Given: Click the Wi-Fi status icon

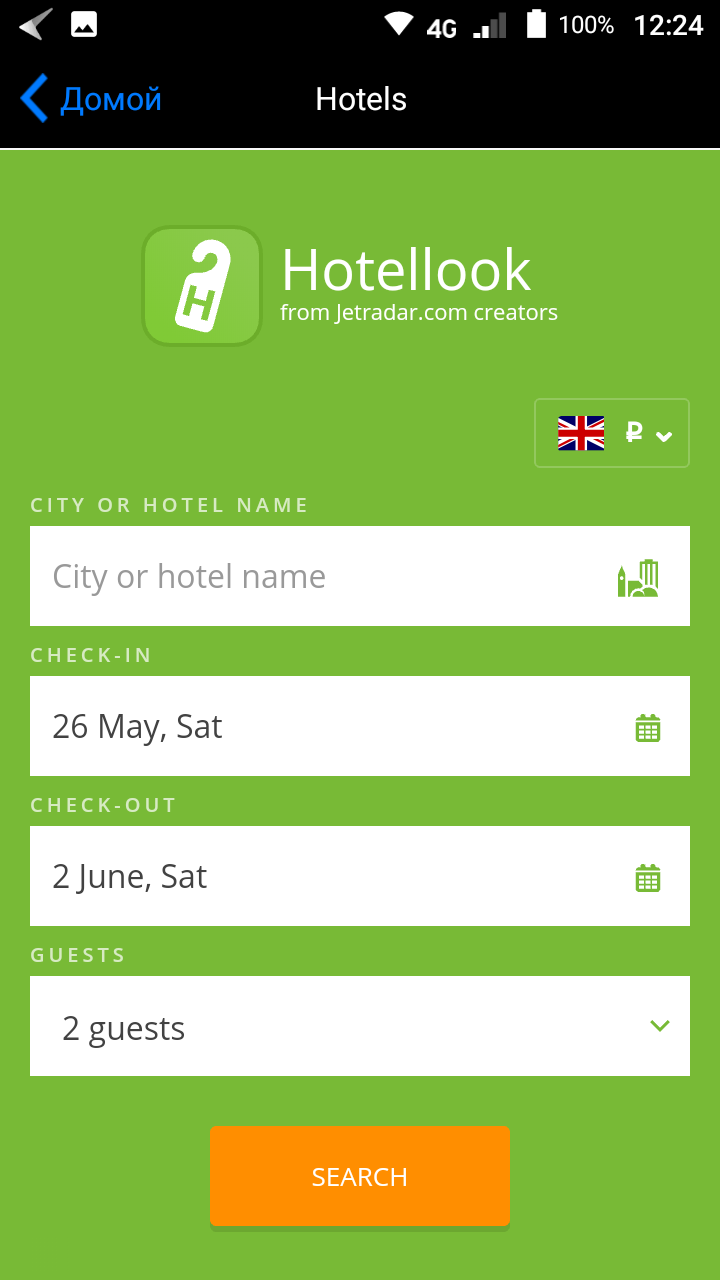Looking at the screenshot, I should click(398, 25).
